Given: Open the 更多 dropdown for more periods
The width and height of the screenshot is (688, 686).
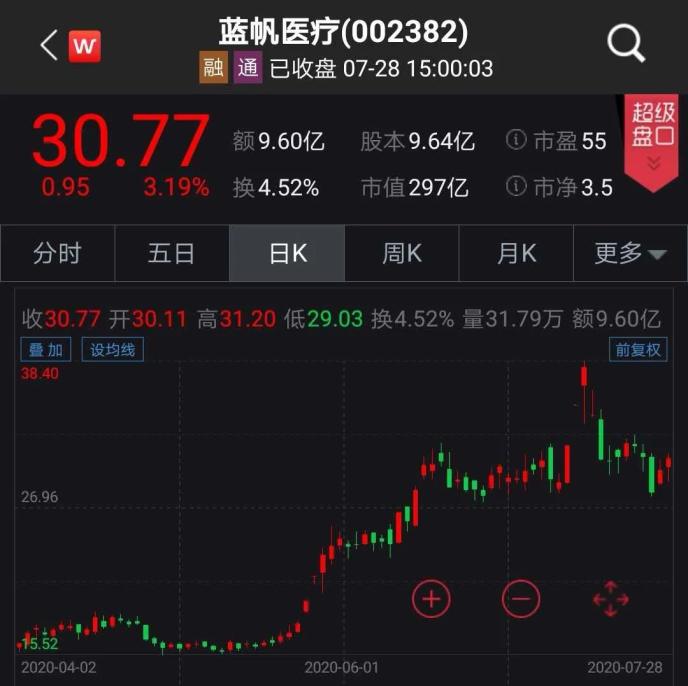Looking at the screenshot, I should pos(630,253).
